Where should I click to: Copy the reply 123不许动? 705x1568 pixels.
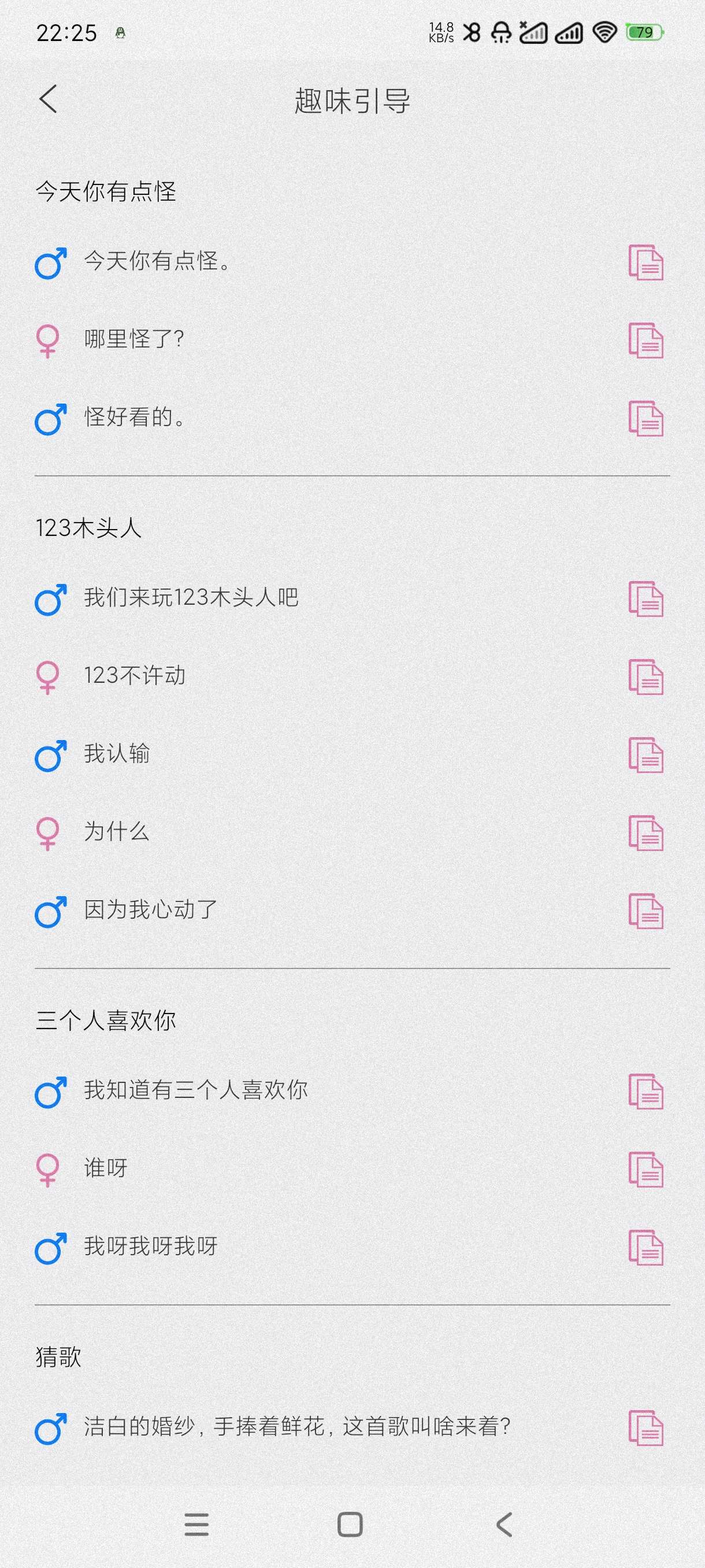[645, 677]
